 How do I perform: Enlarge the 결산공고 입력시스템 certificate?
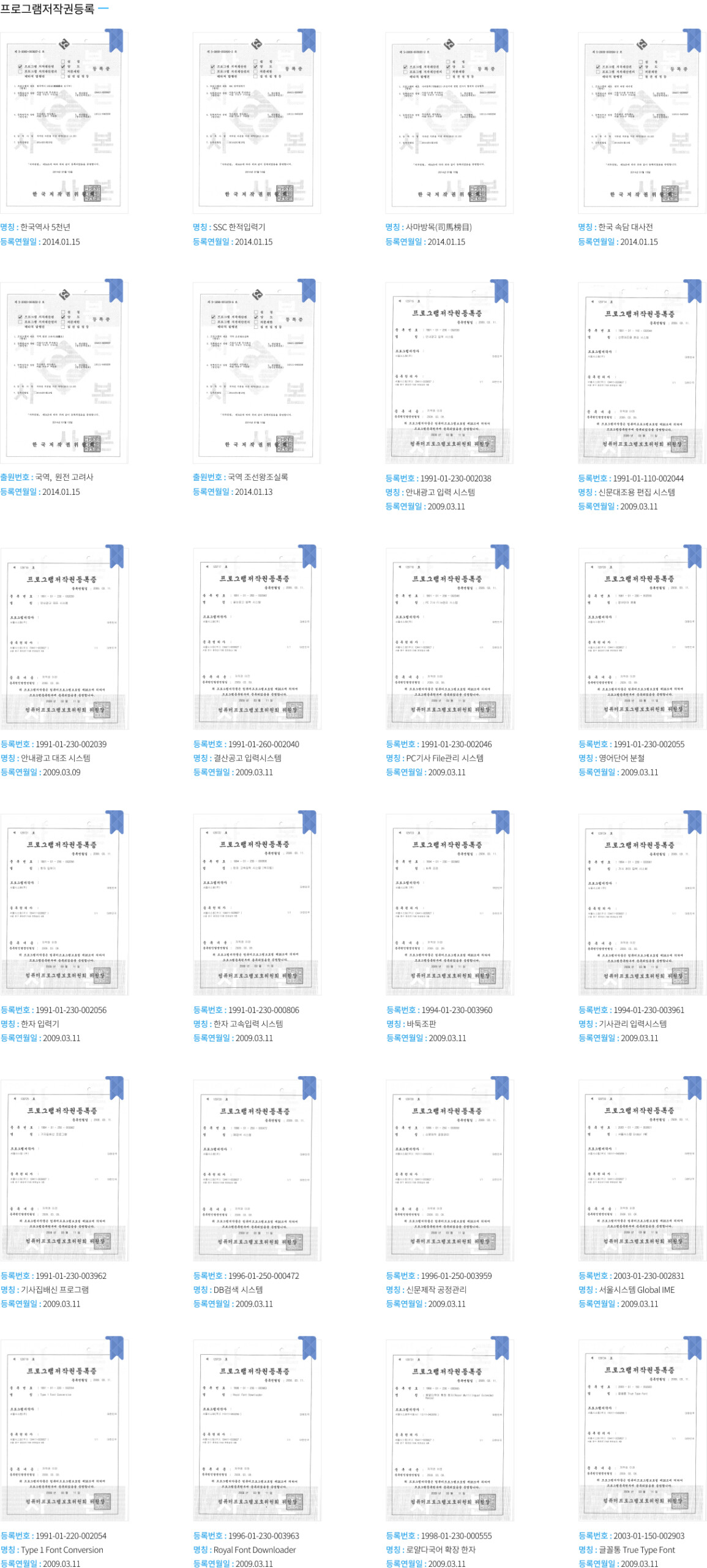pos(256,638)
